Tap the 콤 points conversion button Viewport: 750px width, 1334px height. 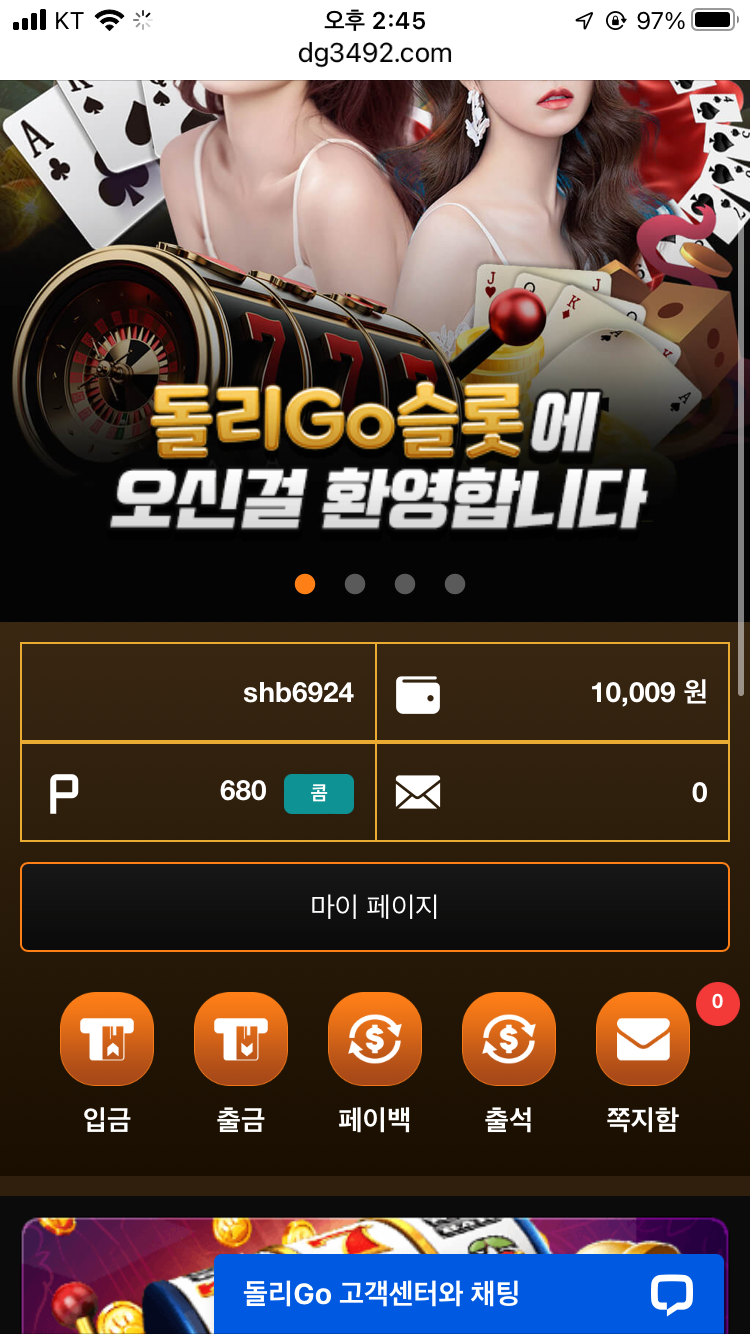(x=318, y=794)
